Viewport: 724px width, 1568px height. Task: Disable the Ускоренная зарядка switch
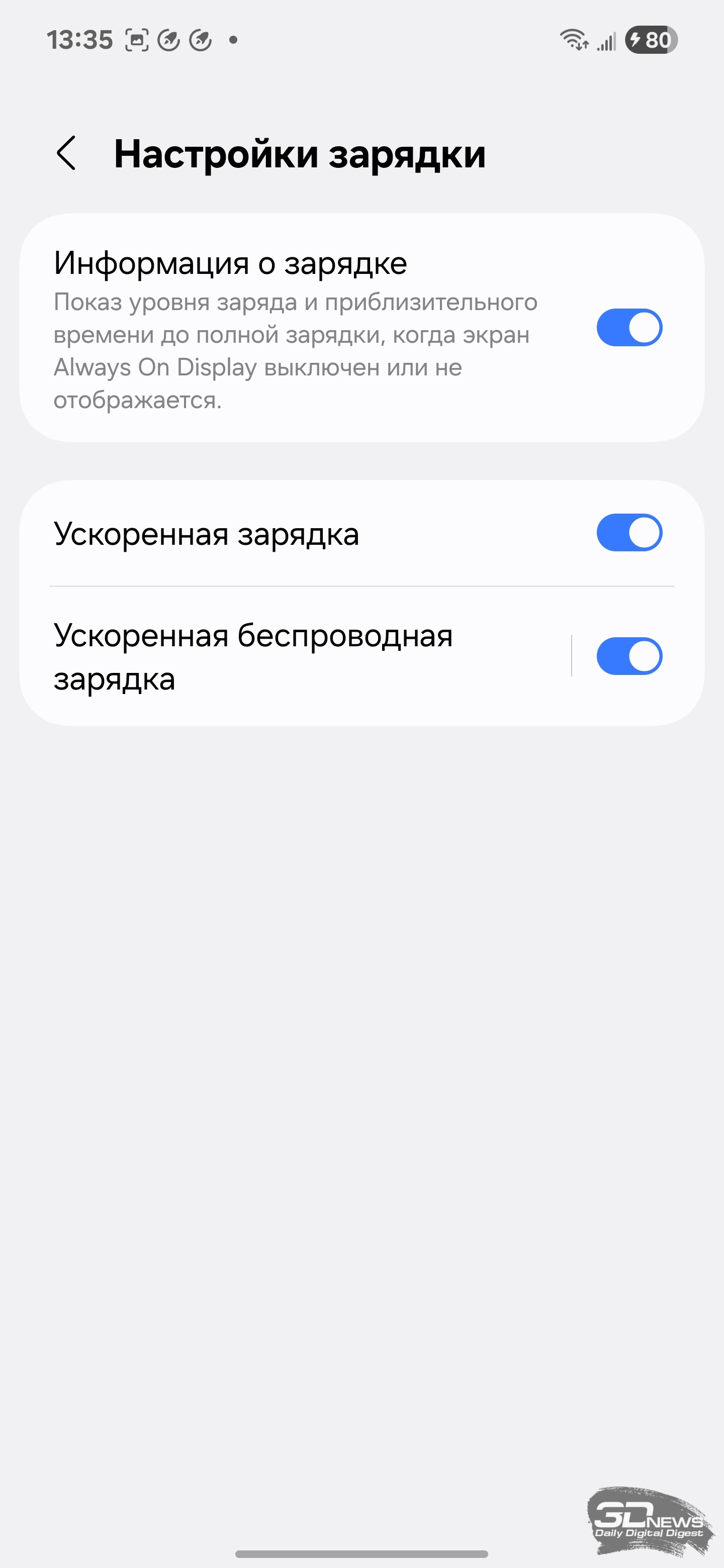click(629, 533)
